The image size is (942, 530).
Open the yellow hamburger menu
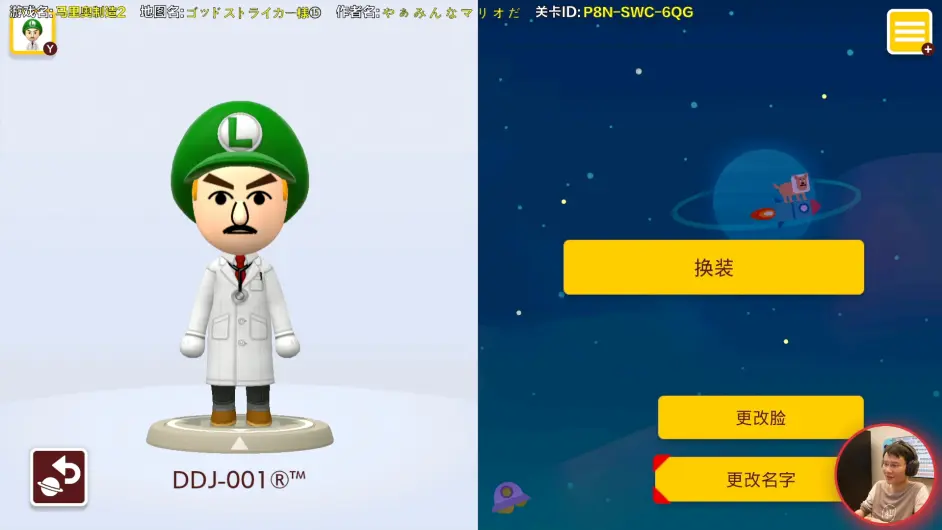click(x=909, y=32)
